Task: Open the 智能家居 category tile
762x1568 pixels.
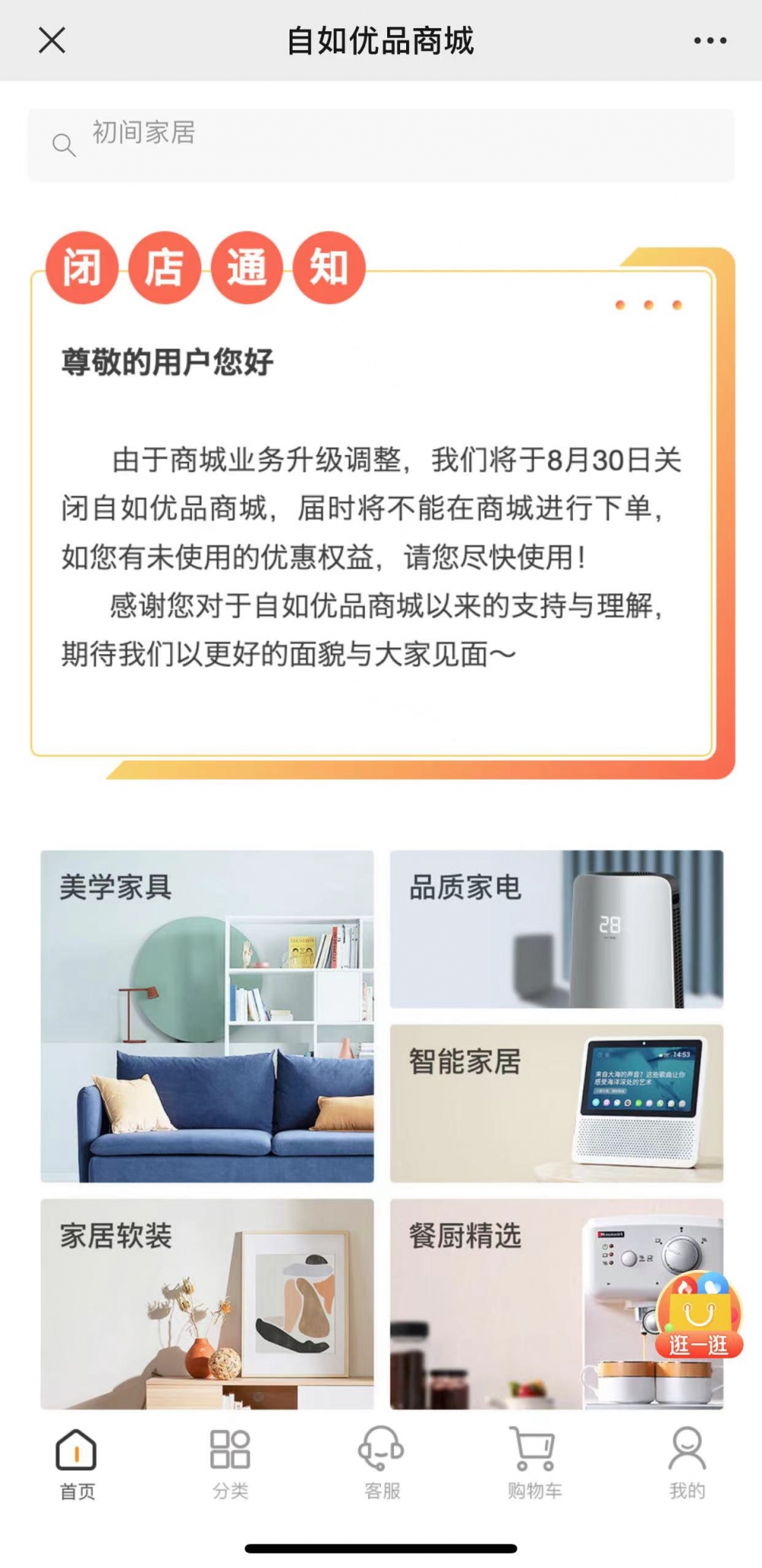Action: [556, 1103]
